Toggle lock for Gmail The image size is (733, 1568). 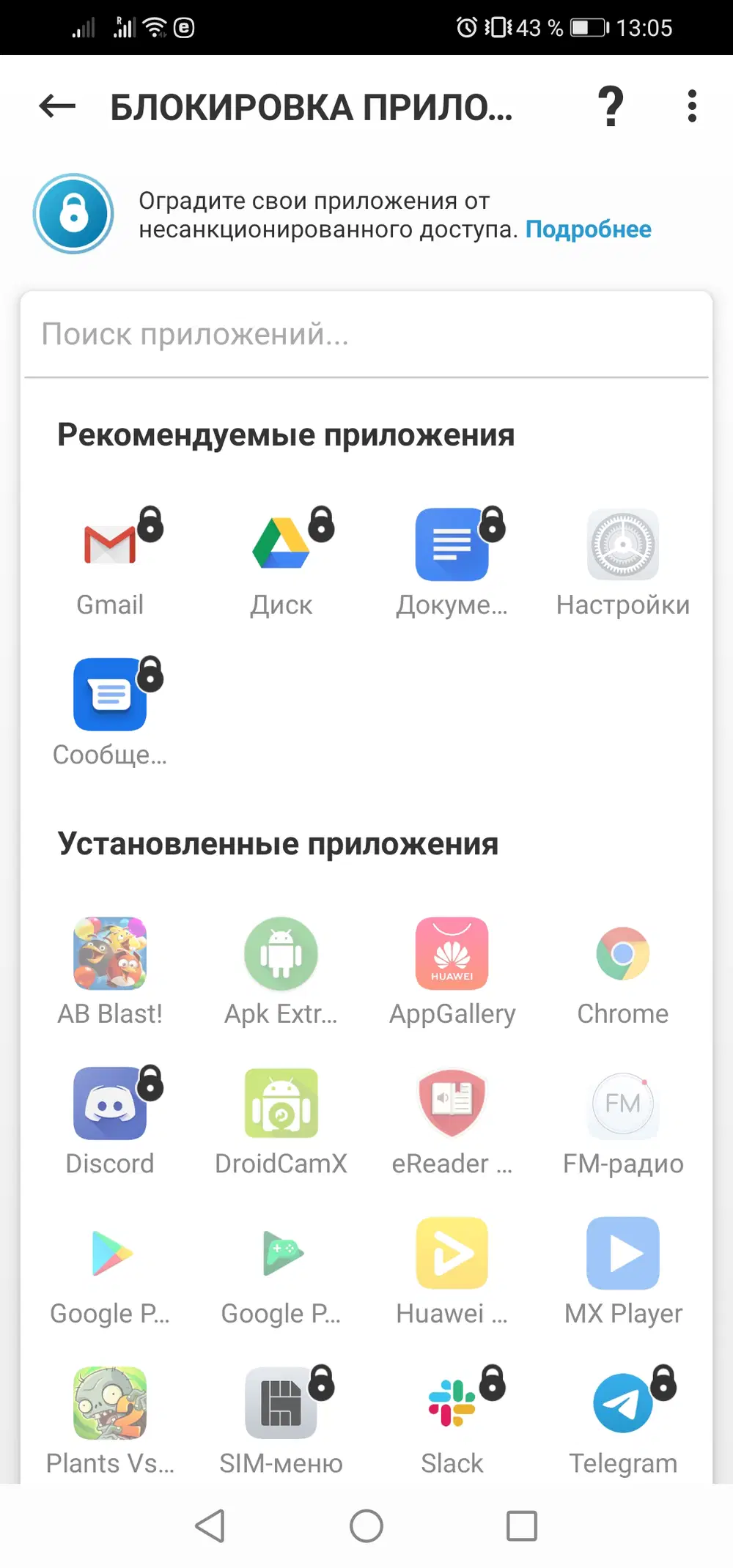[110, 546]
